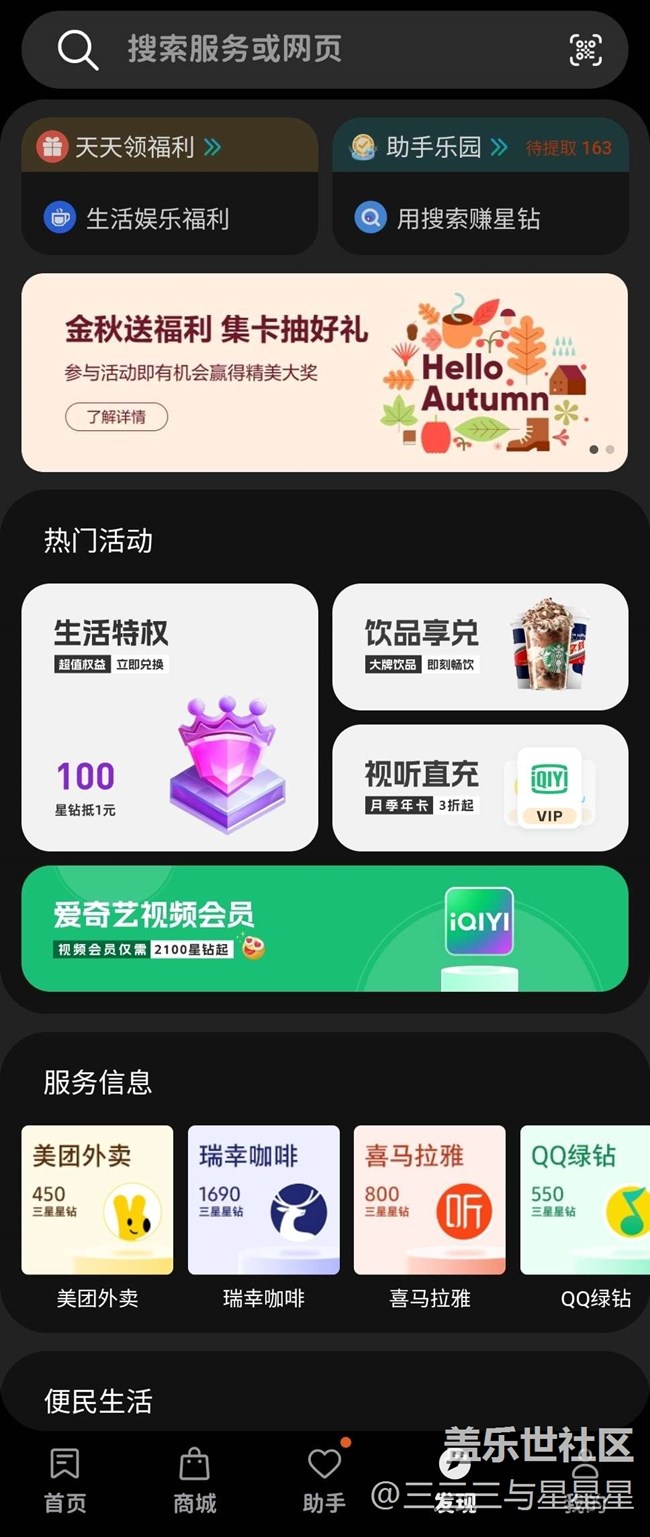The height and width of the screenshot is (1537, 650).
Task: Switch to the 助手 tab
Action: (x=324, y=1481)
